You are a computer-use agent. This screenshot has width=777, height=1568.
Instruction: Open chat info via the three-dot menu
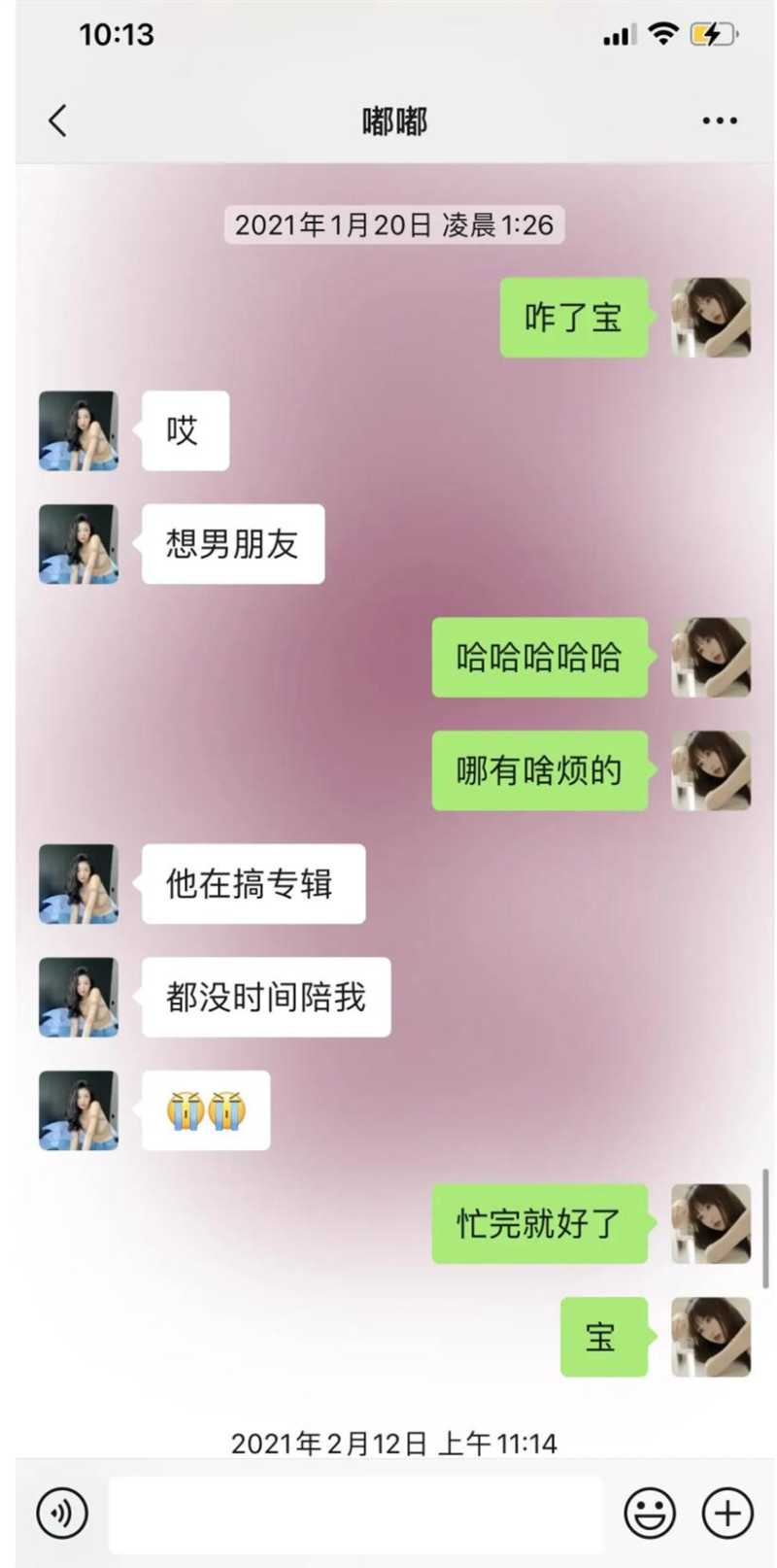point(719,121)
